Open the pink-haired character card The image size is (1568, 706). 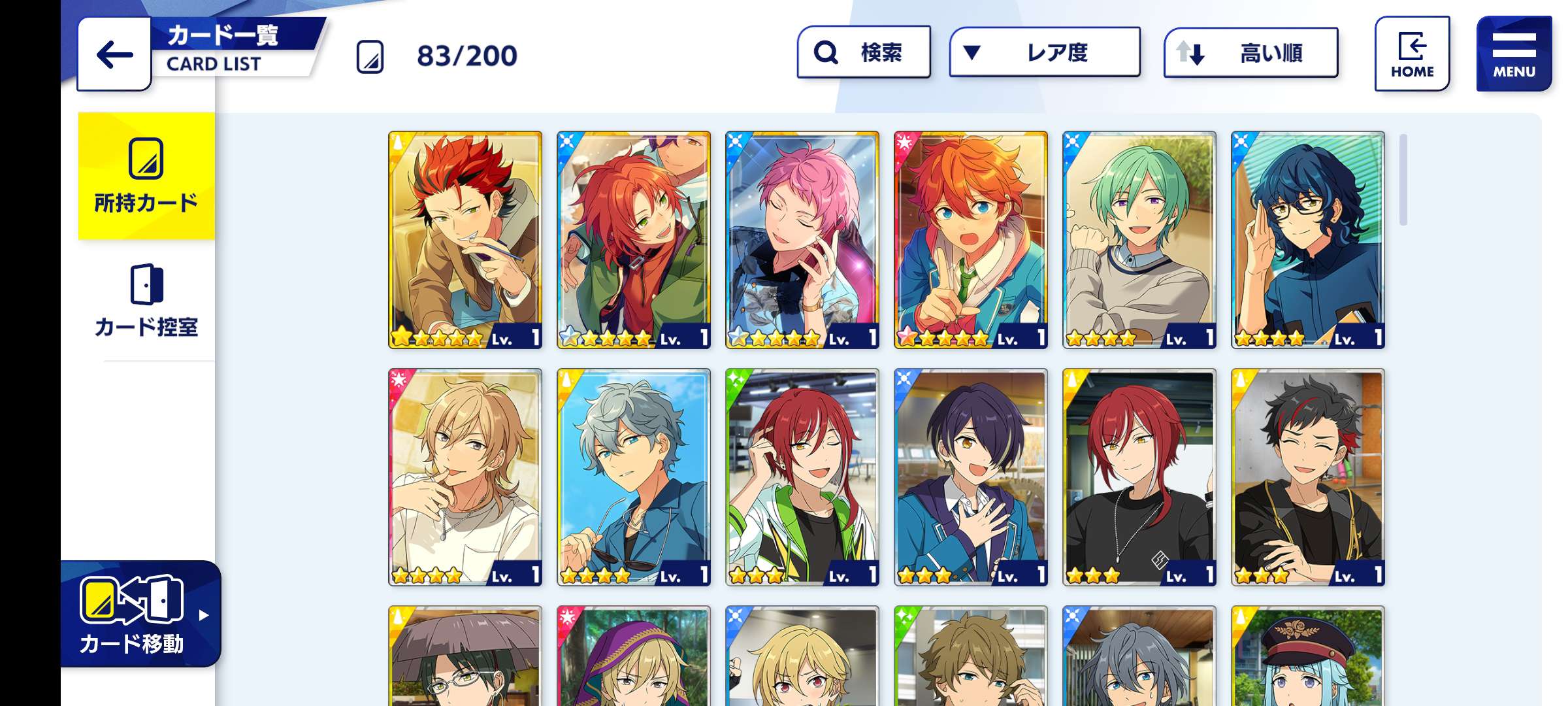pos(802,239)
